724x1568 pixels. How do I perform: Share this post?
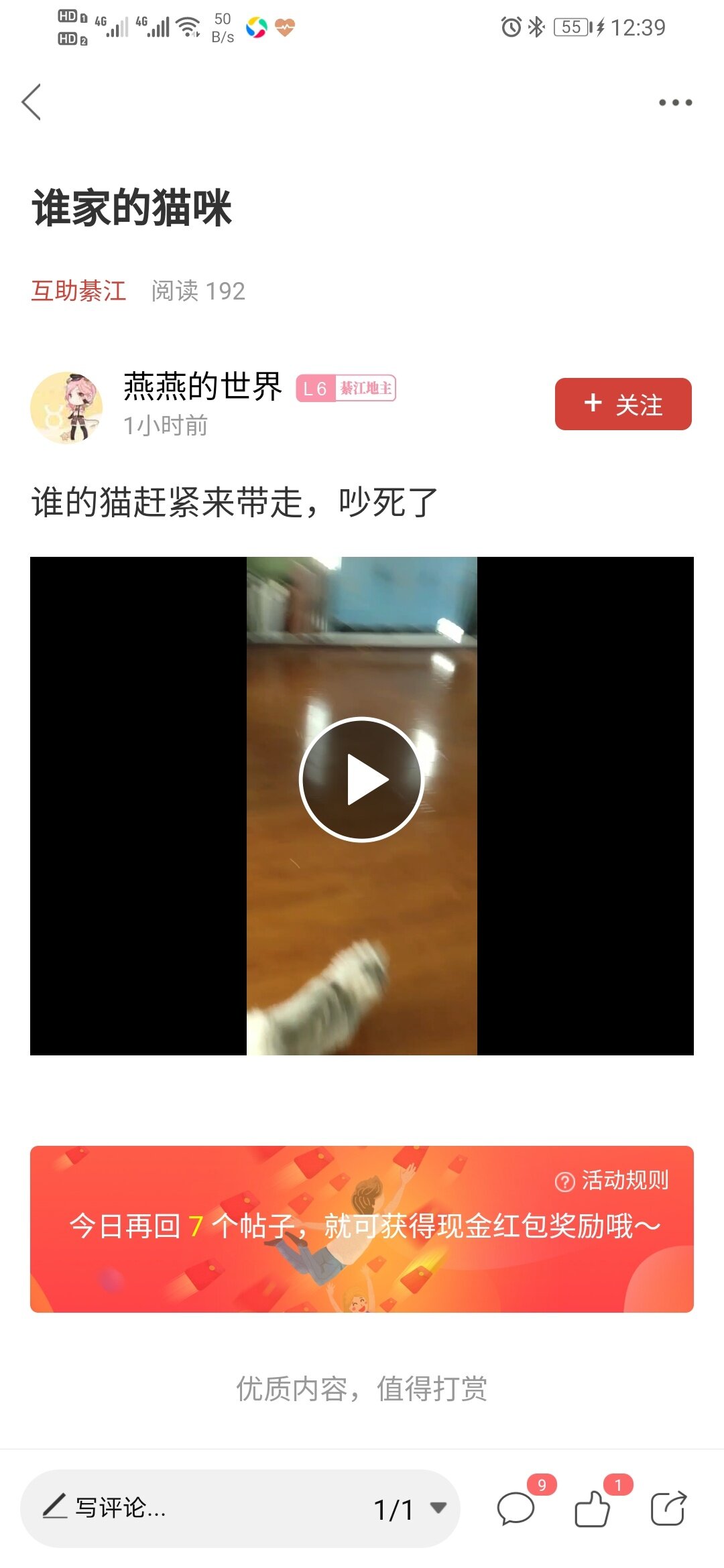tap(668, 1508)
